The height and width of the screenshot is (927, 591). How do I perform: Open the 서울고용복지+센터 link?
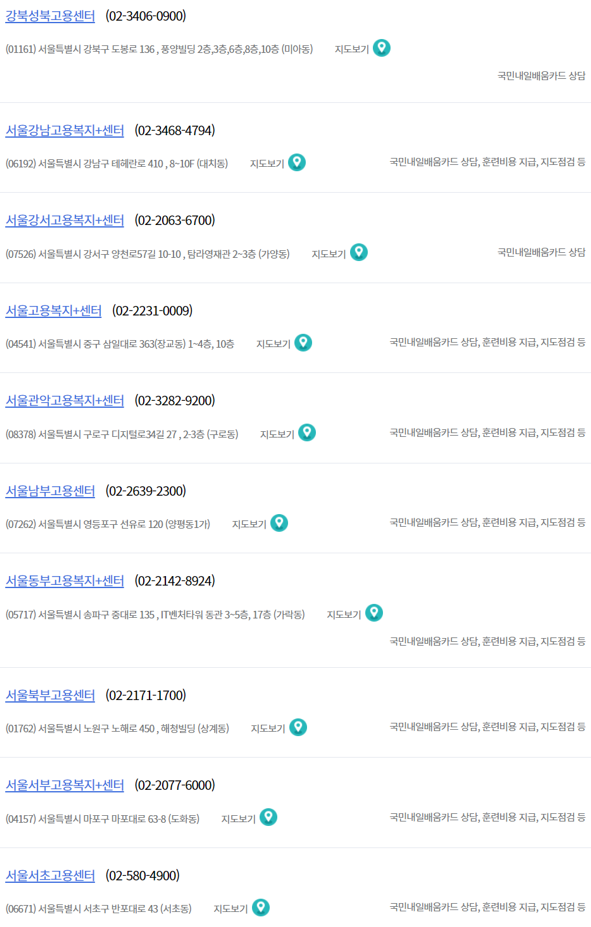[53, 311]
